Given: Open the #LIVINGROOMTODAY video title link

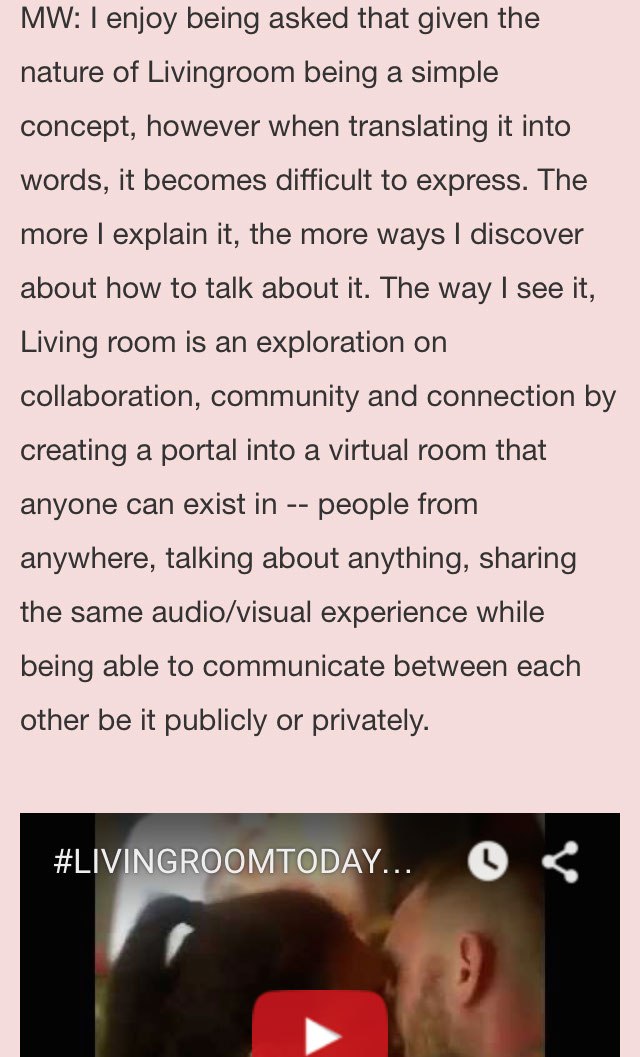Looking at the screenshot, I should point(232,861).
